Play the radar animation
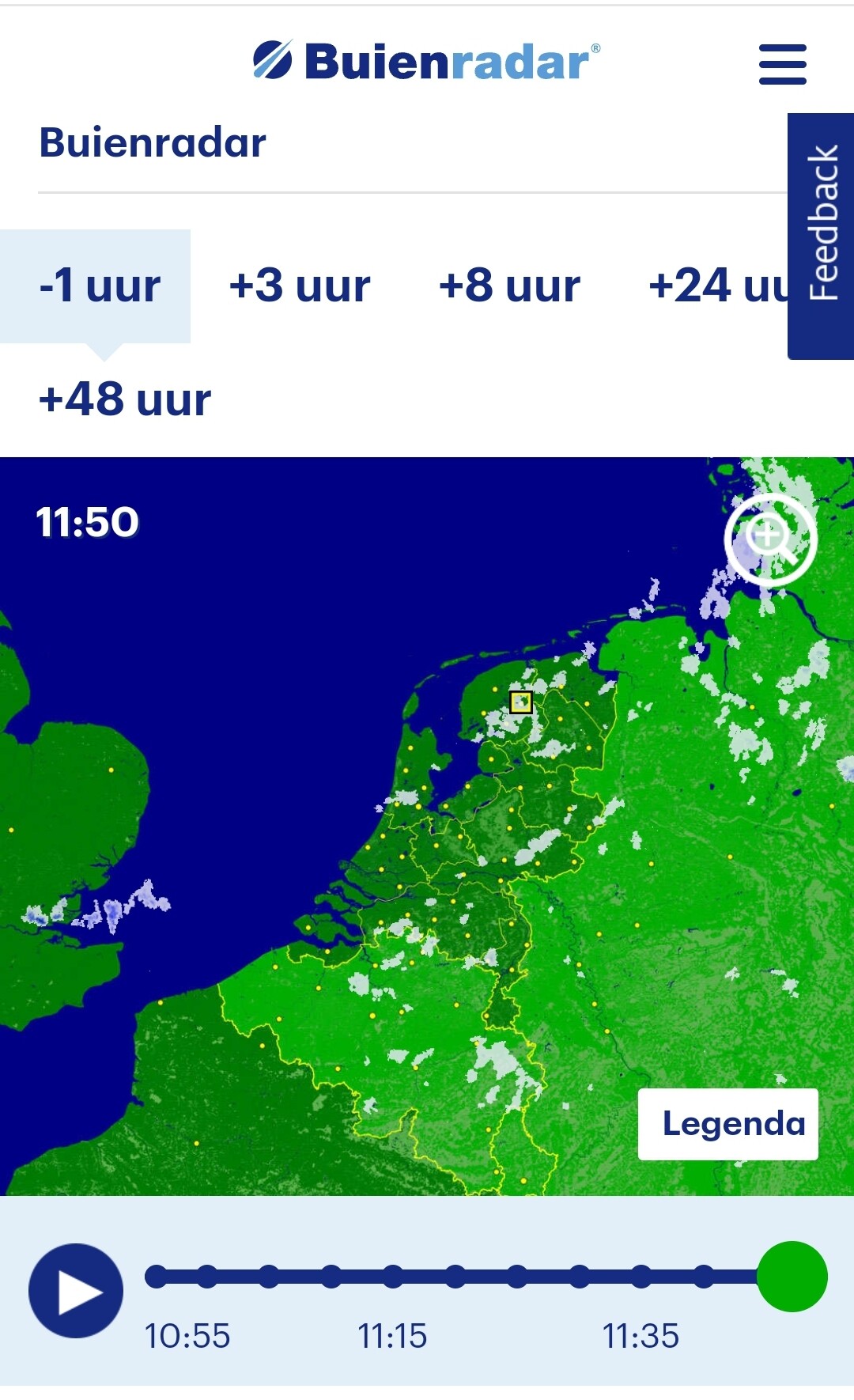This screenshot has width=854, height=1400. pyautogui.click(x=76, y=1291)
